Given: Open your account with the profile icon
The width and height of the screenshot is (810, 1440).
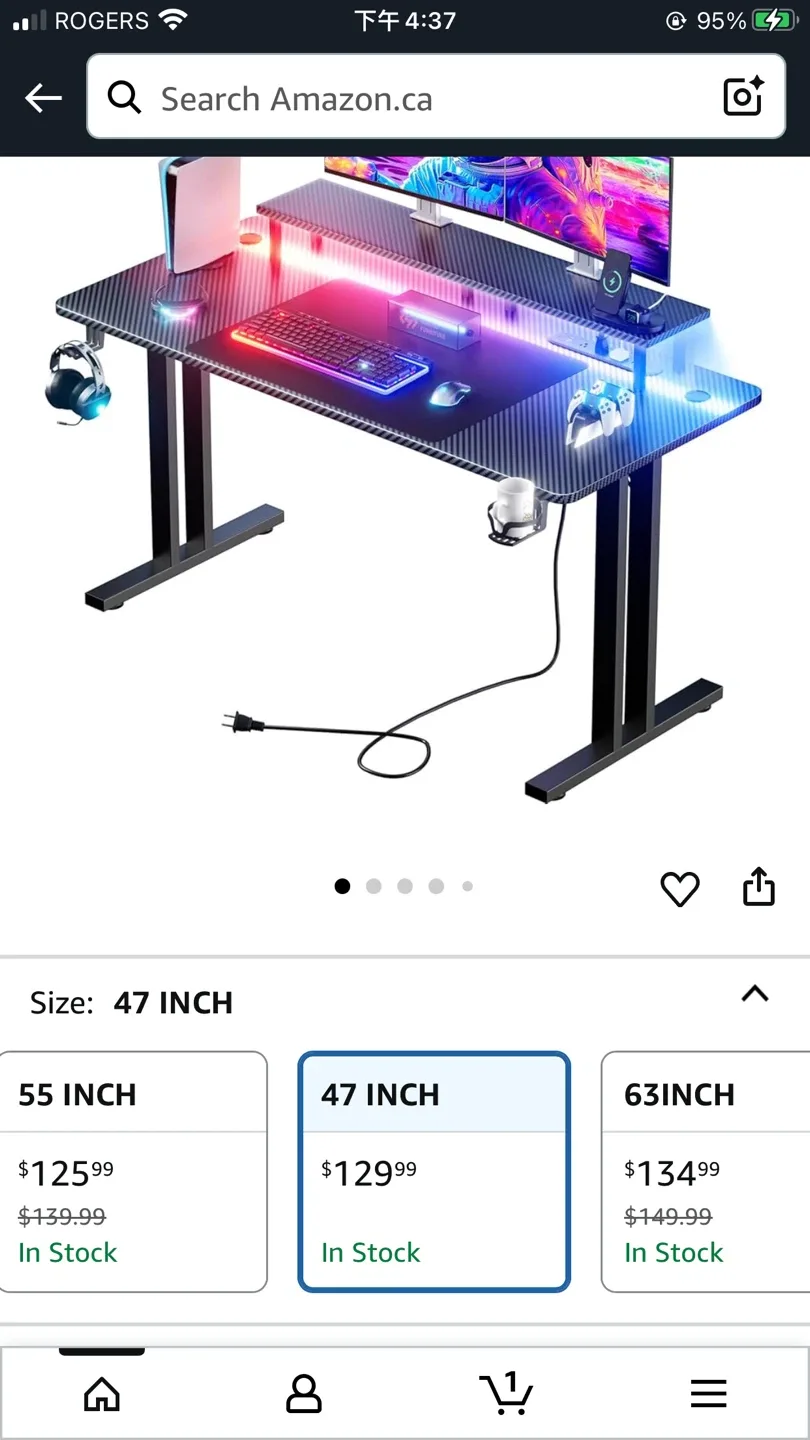Looking at the screenshot, I should tap(304, 1392).
